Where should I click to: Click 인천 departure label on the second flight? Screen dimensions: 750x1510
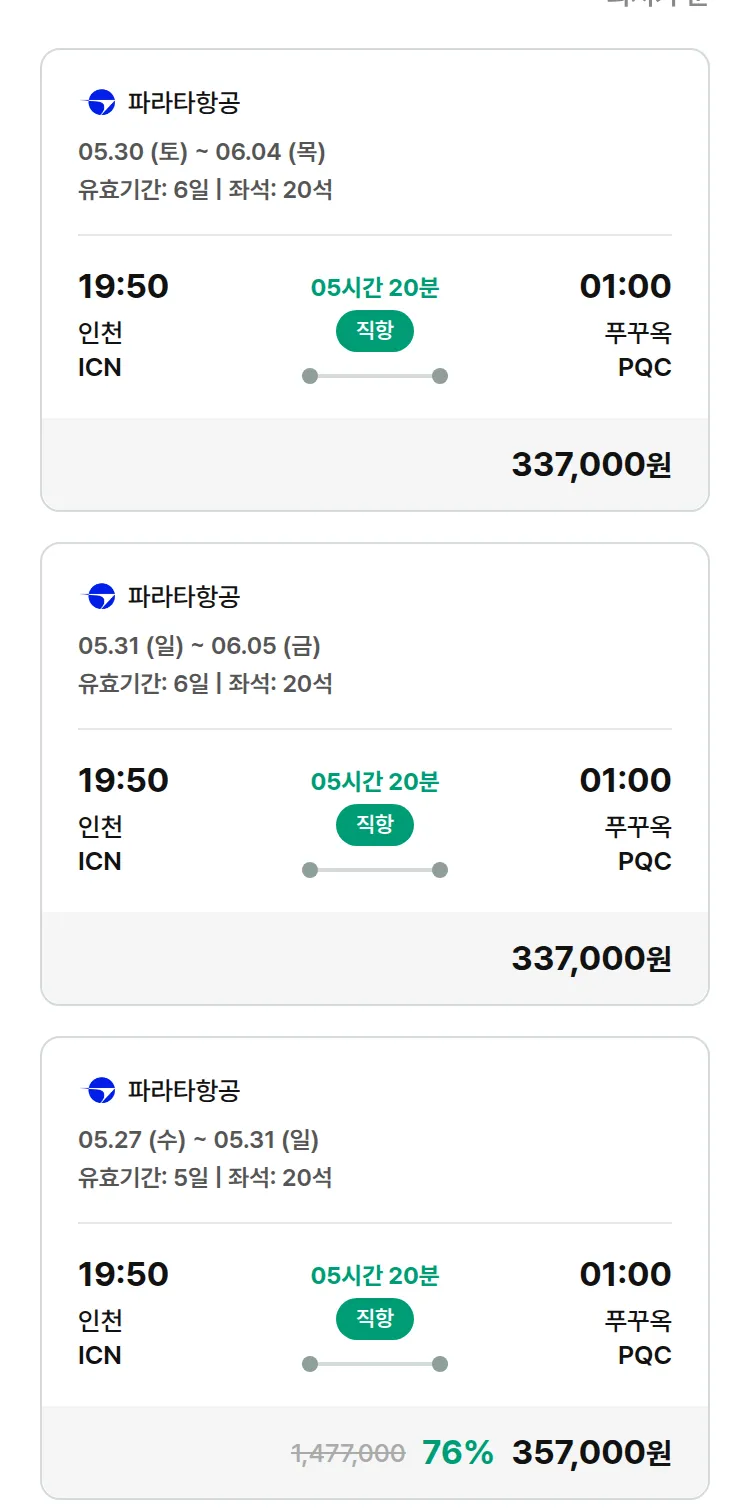point(97,826)
